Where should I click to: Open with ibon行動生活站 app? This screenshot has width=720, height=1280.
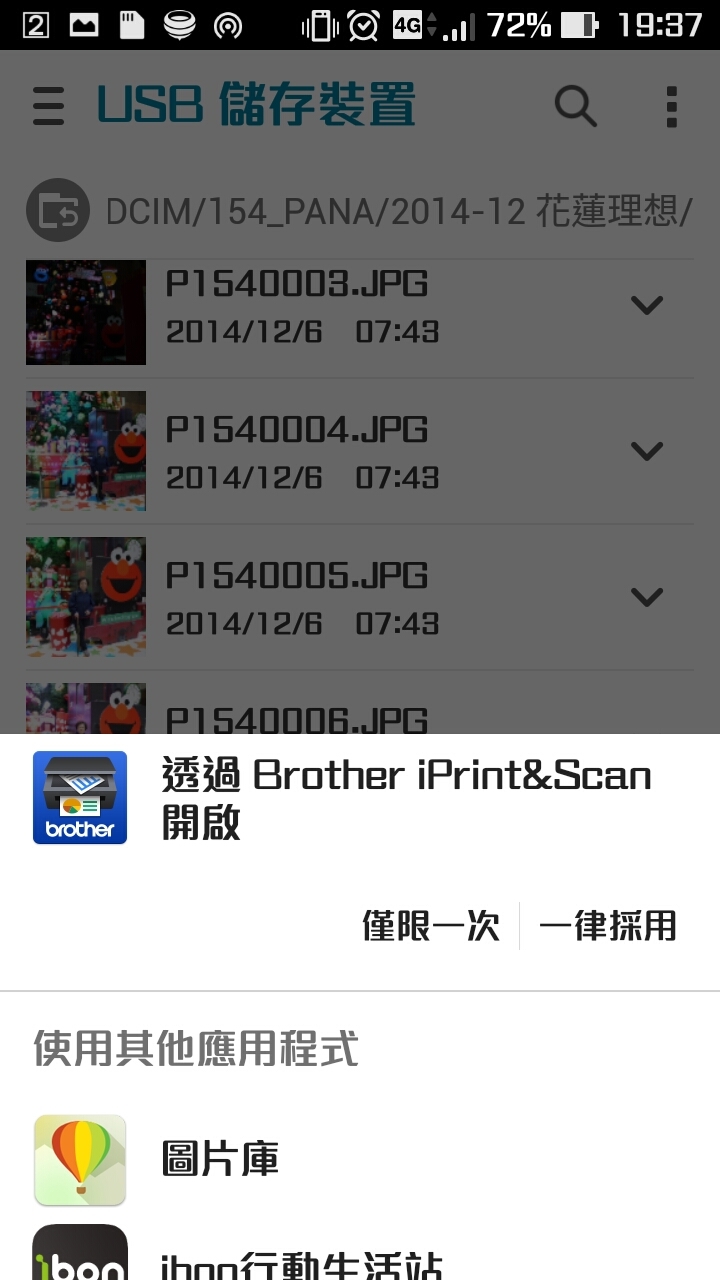click(300, 1262)
